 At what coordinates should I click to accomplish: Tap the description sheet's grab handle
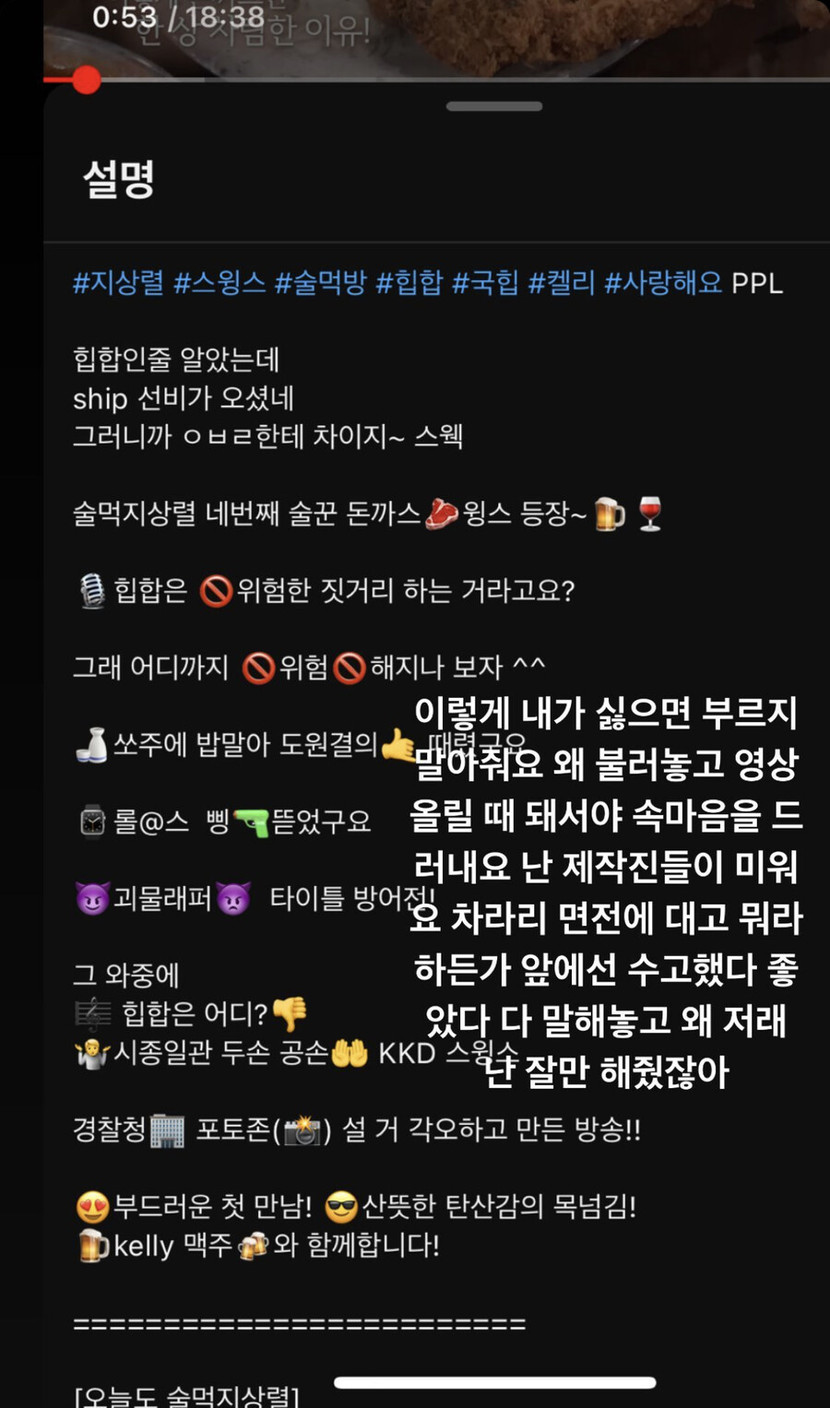(x=494, y=106)
